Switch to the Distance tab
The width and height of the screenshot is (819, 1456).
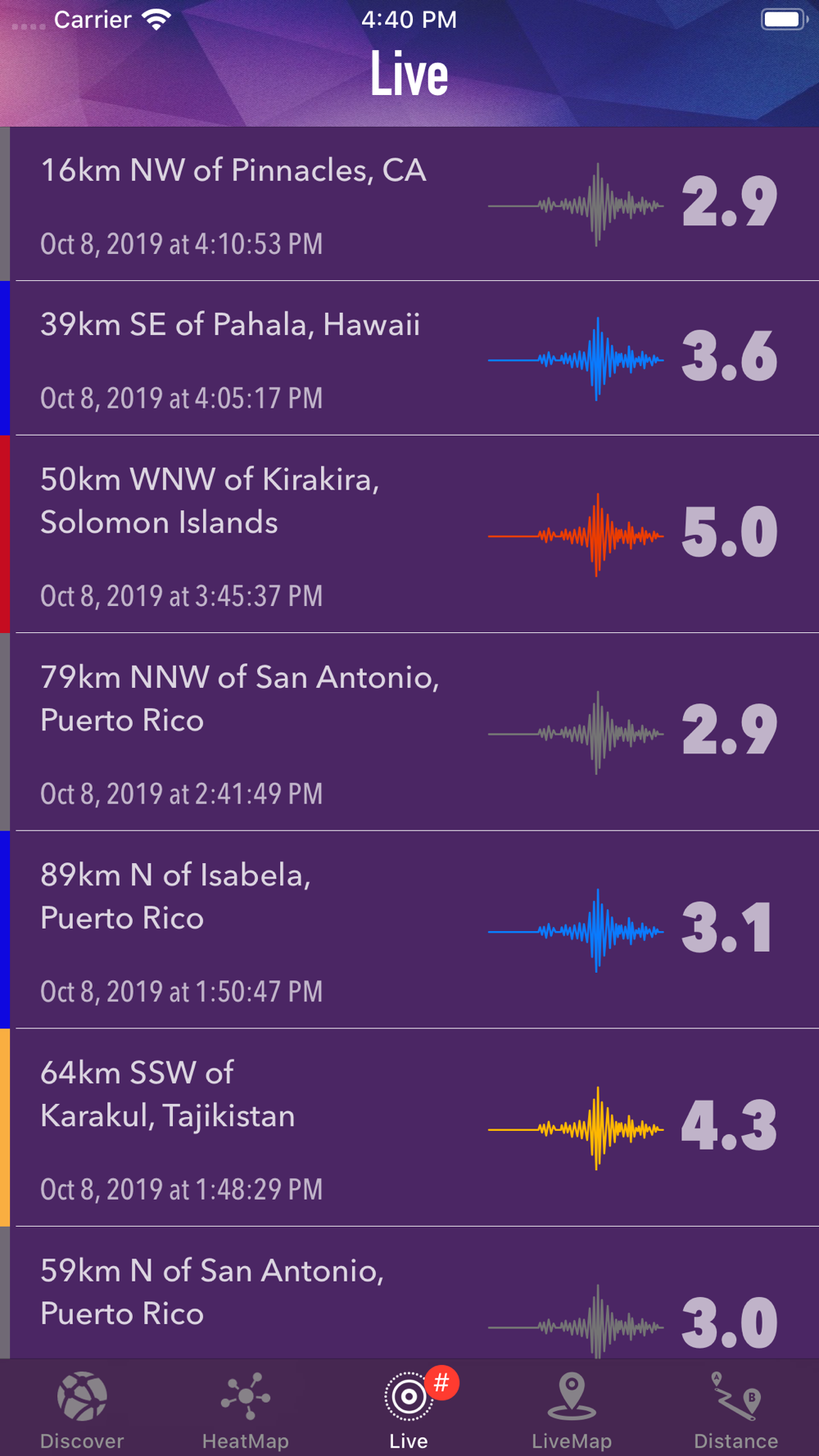[x=735, y=1410]
